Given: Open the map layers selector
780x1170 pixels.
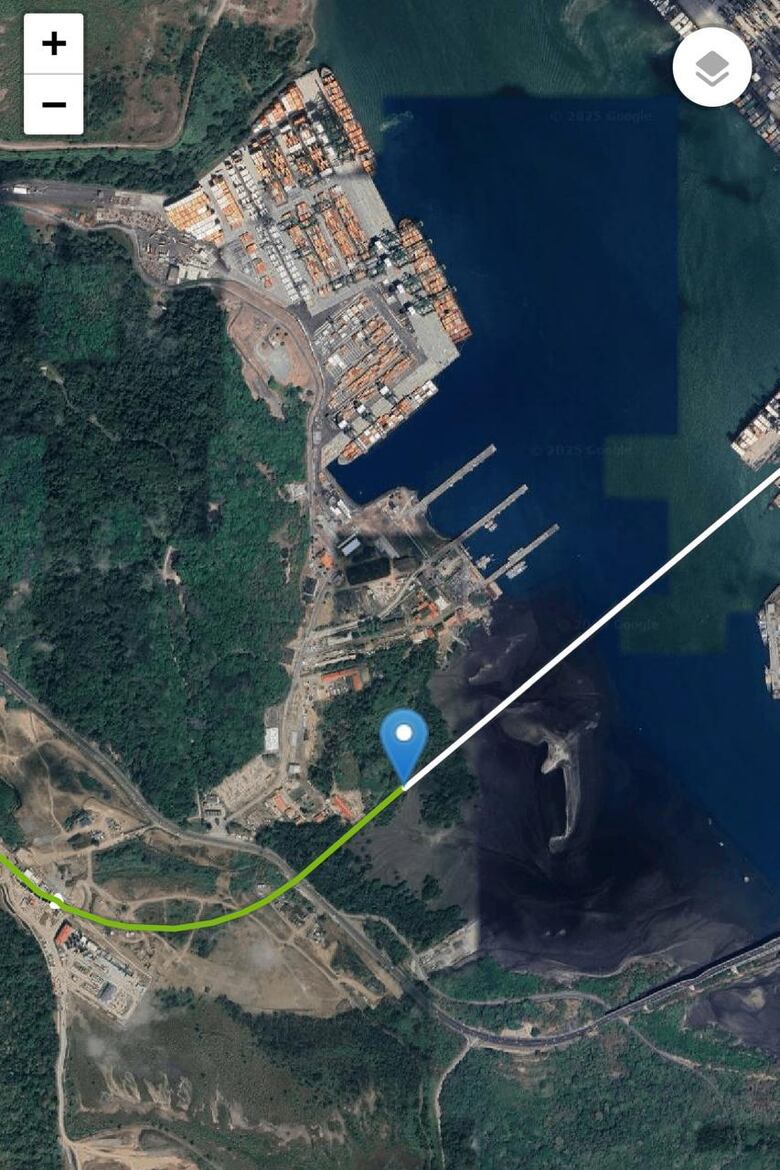Looking at the screenshot, I should click(x=711, y=67).
